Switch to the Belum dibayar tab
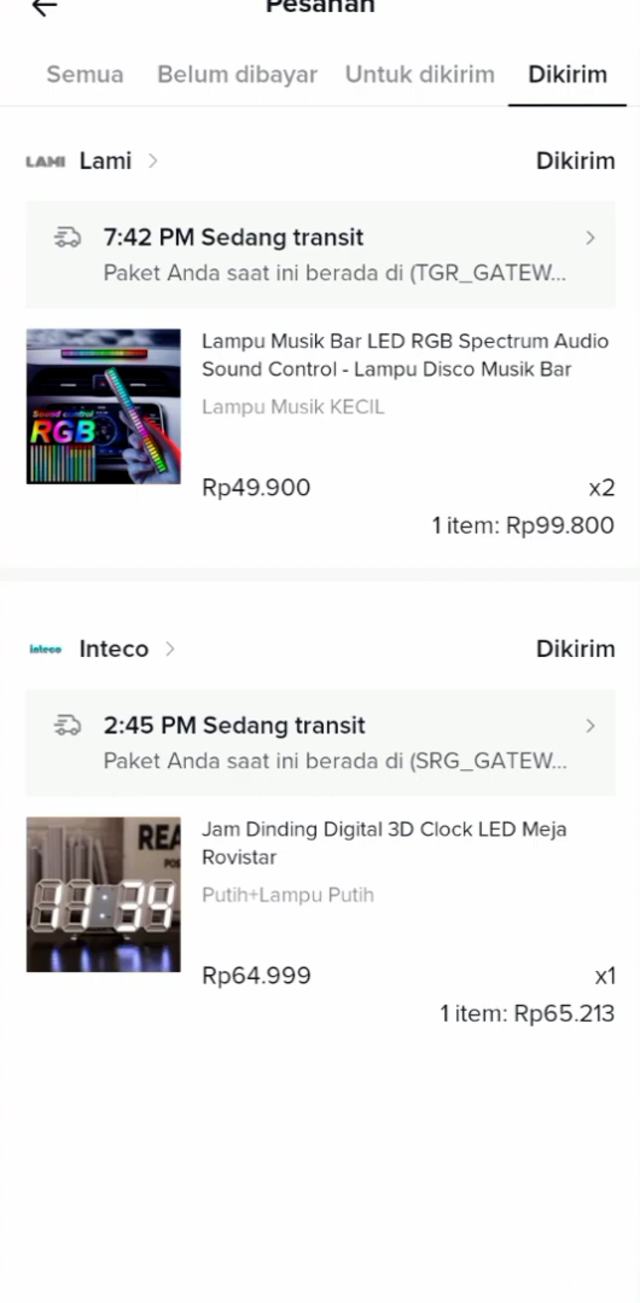Viewport: 640px width, 1303px height. pos(237,75)
